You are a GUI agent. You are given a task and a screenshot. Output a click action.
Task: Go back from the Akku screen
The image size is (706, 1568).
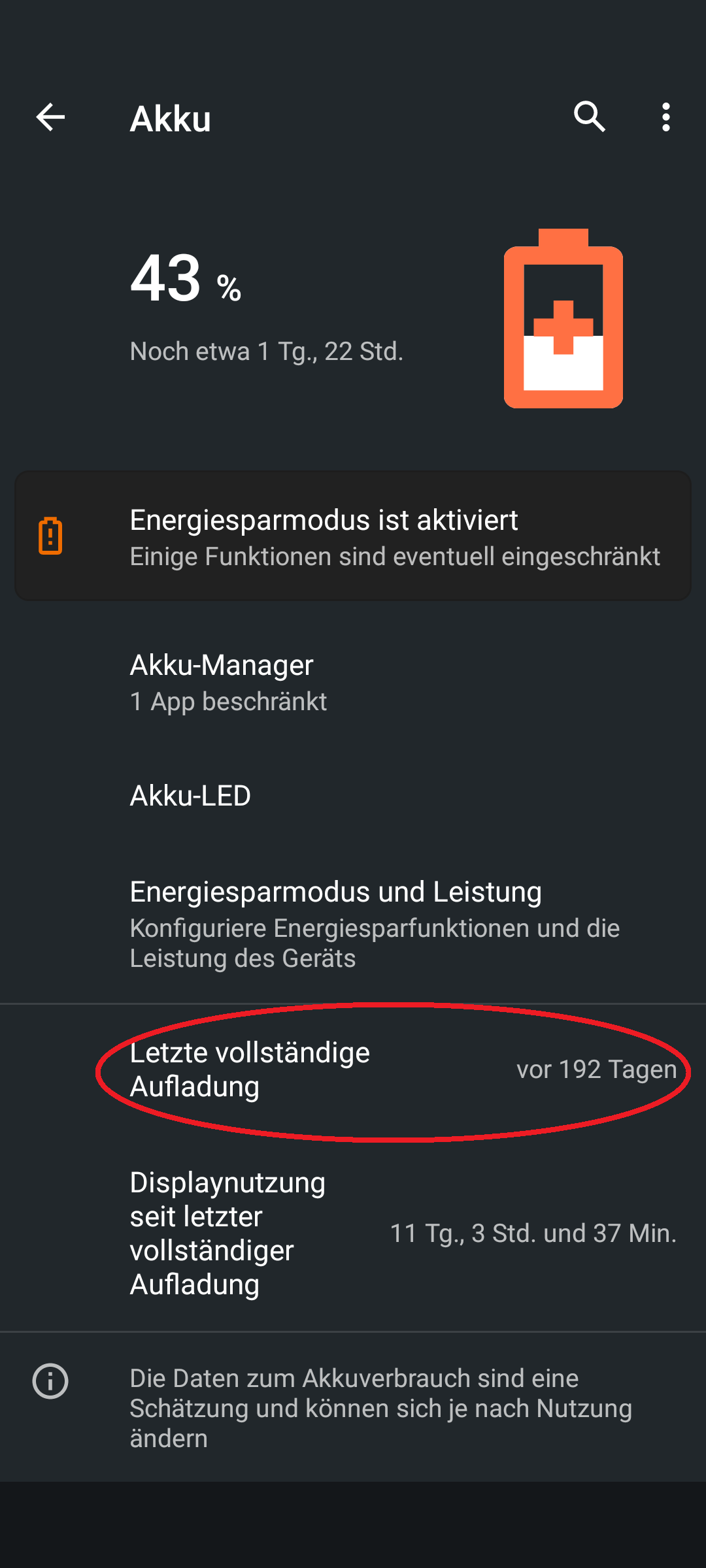[50, 118]
